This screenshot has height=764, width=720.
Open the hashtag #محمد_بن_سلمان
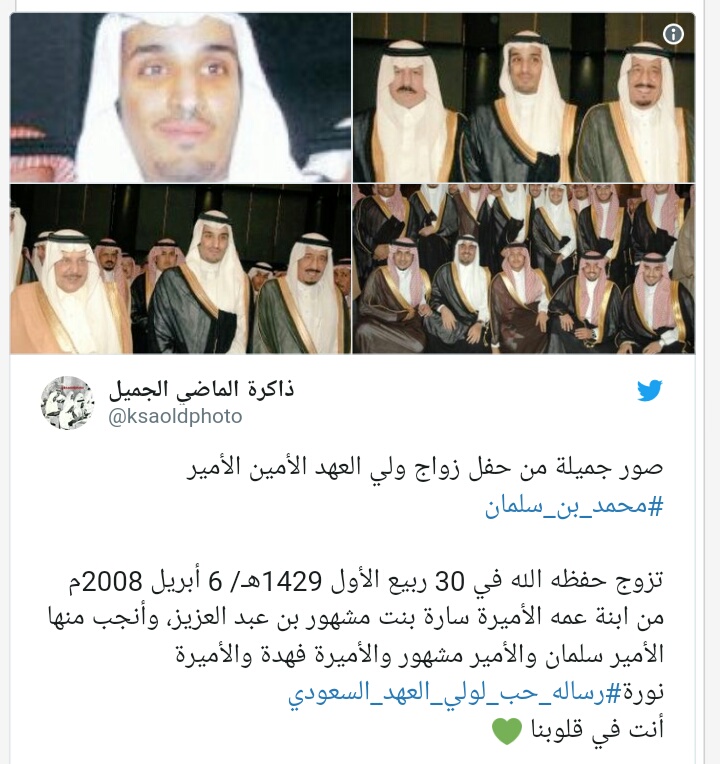point(574,505)
